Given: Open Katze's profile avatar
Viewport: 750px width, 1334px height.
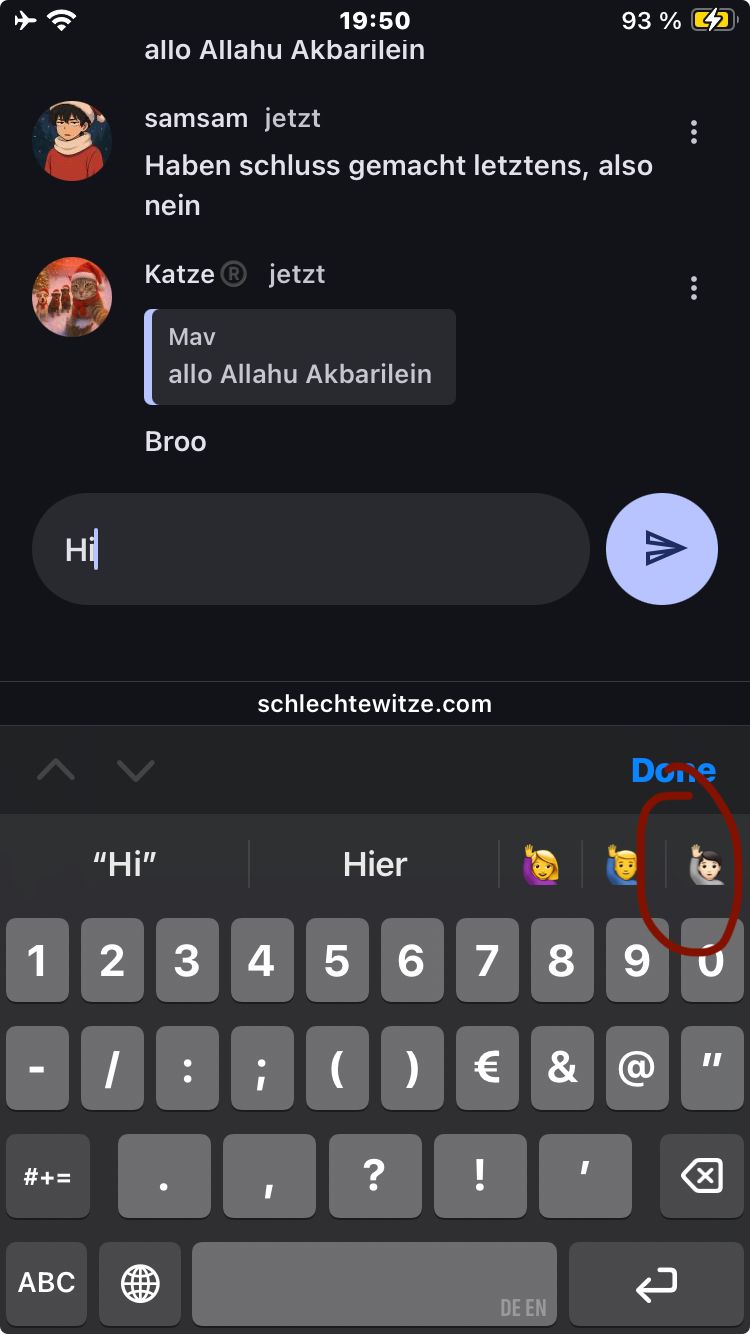Looking at the screenshot, I should pyautogui.click(x=72, y=296).
